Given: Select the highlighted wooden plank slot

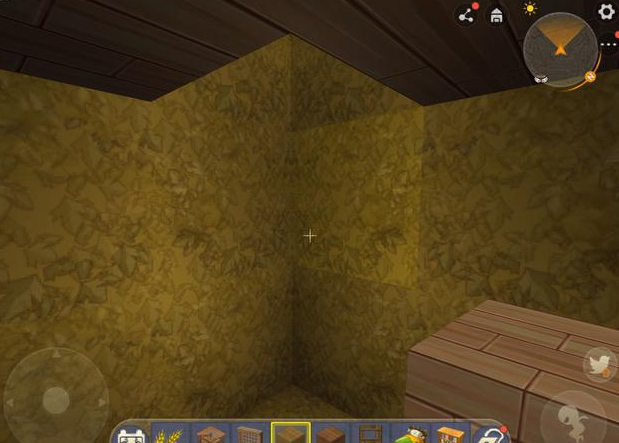Looking at the screenshot, I should coord(291,434).
